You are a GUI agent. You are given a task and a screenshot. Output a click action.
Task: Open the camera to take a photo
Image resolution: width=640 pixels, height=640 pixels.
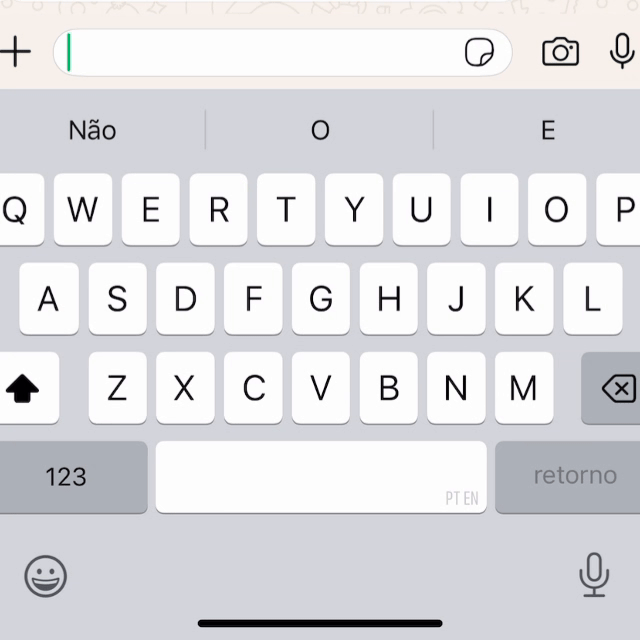(x=560, y=52)
